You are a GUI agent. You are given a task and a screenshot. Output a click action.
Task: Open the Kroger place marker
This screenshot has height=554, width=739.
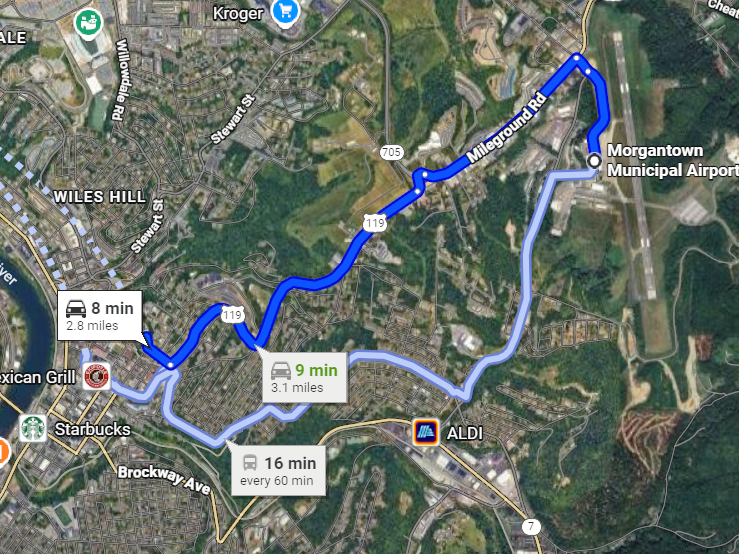(288, 13)
